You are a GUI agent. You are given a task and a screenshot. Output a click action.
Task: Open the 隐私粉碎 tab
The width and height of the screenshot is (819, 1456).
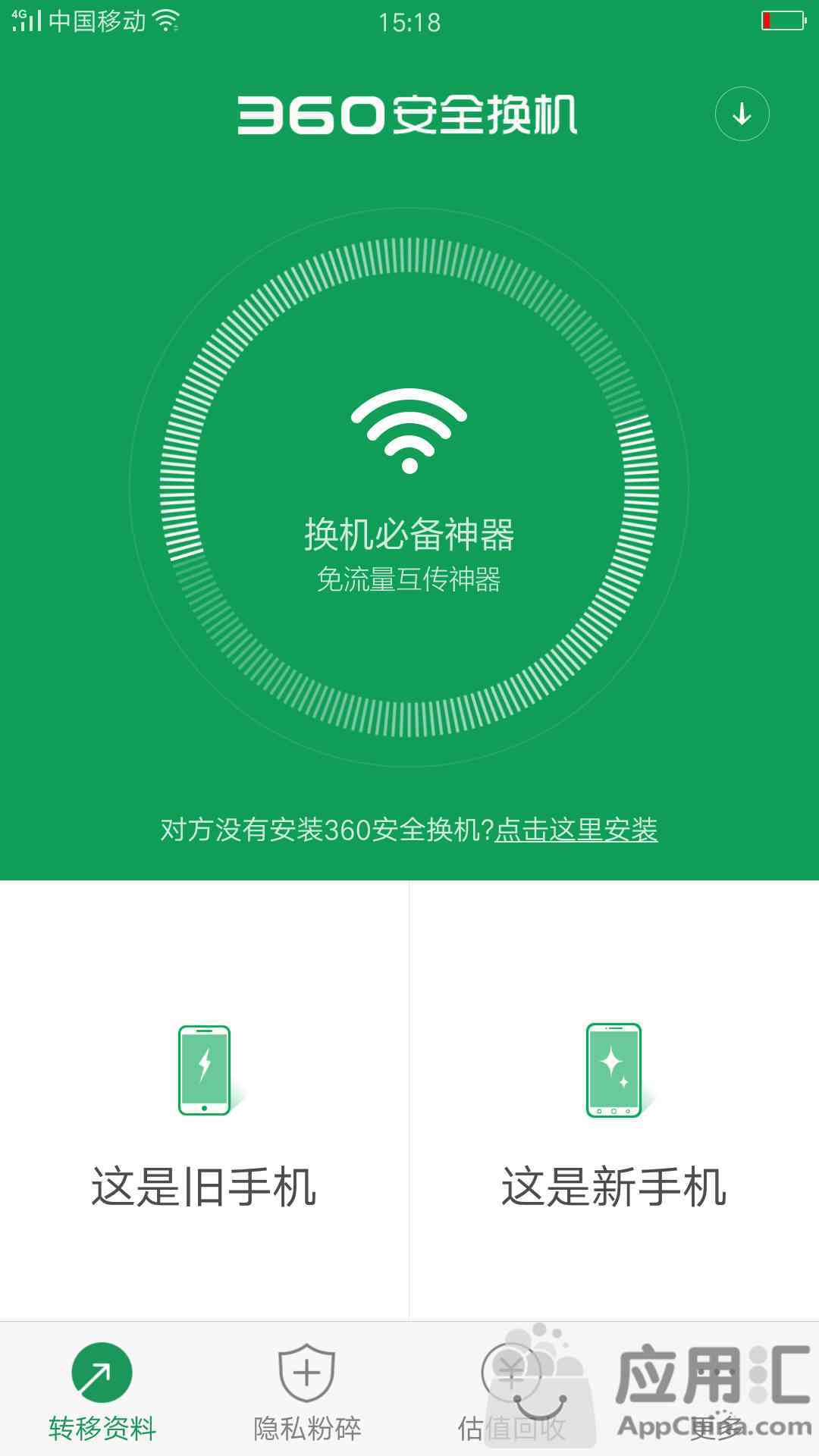click(307, 1389)
